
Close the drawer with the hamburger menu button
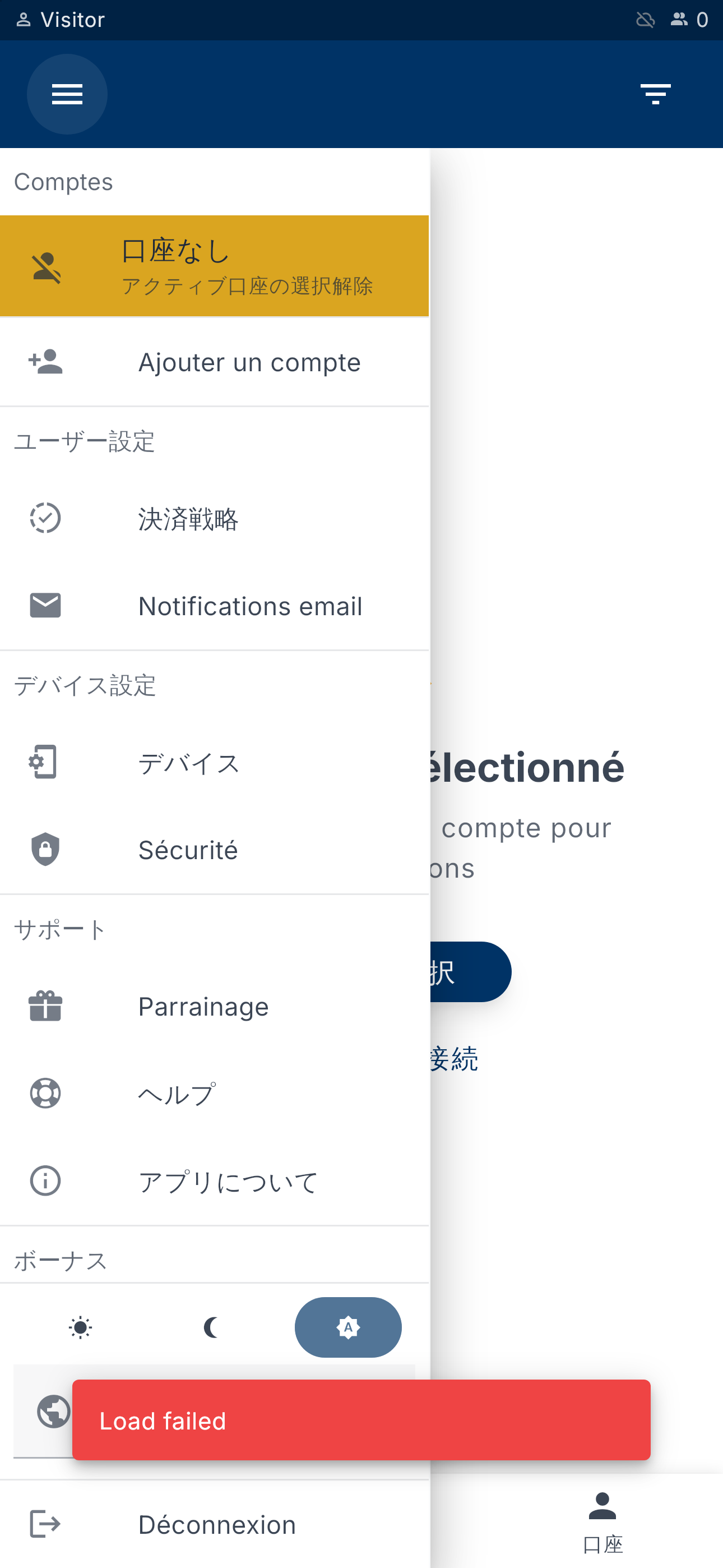click(x=67, y=94)
